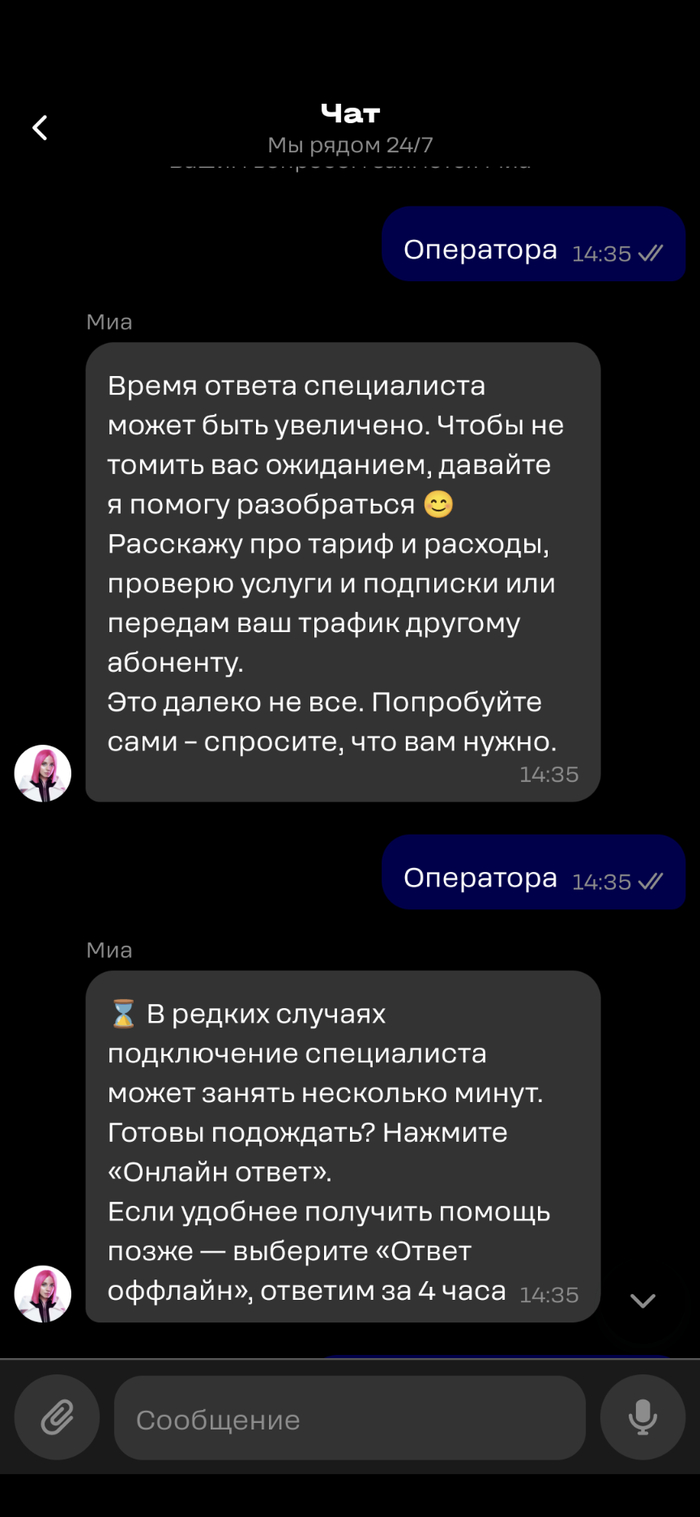Record a voice message with the microphone

tap(642, 1417)
